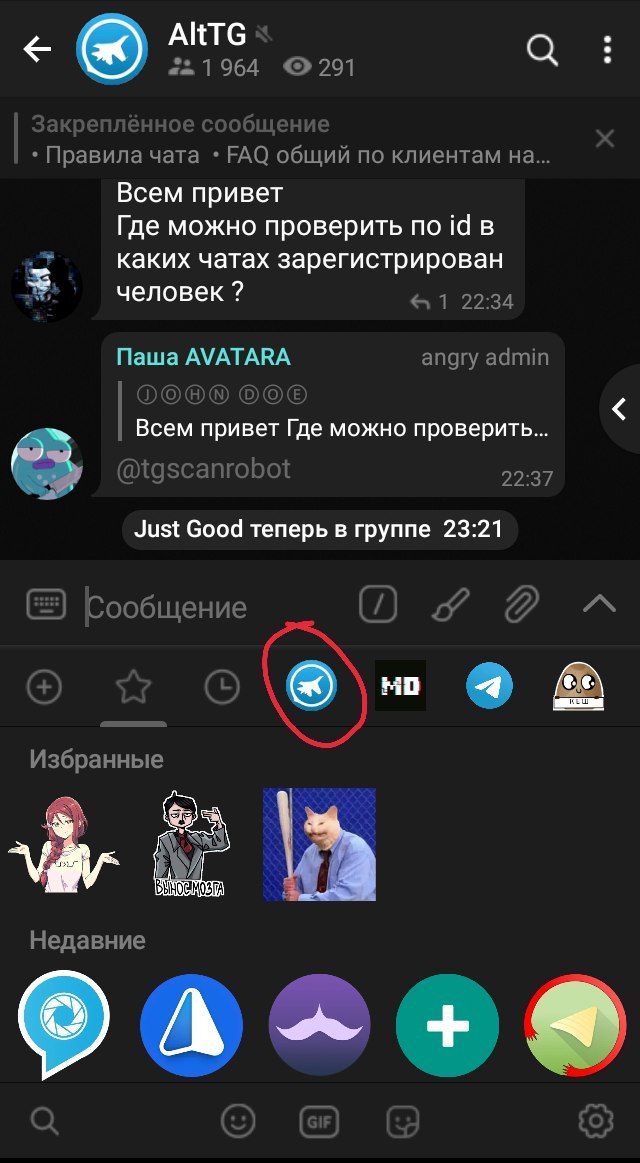640x1163 pixels.
Task: Search stickers with the magnifier
Action: click(x=45, y=1121)
